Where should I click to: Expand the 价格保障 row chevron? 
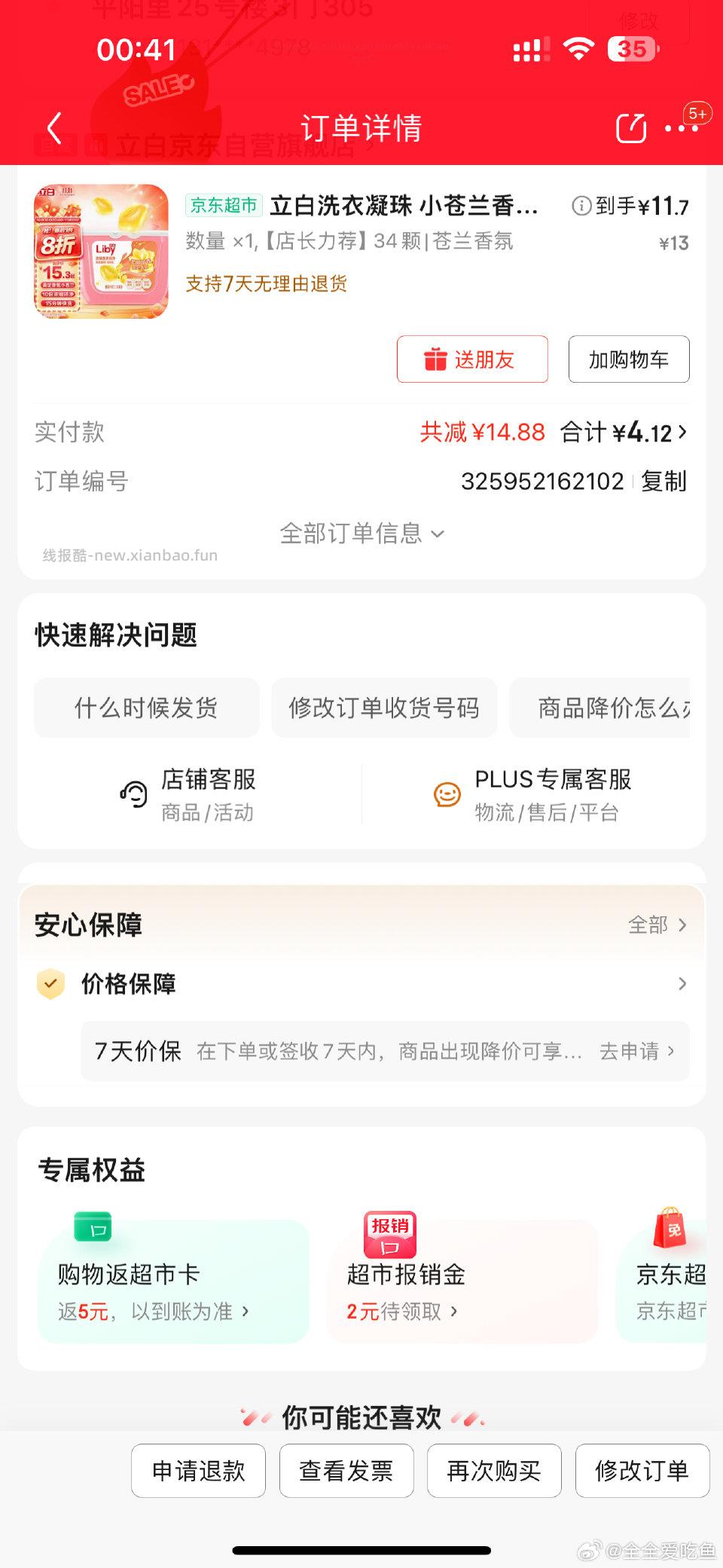pyautogui.click(x=682, y=984)
